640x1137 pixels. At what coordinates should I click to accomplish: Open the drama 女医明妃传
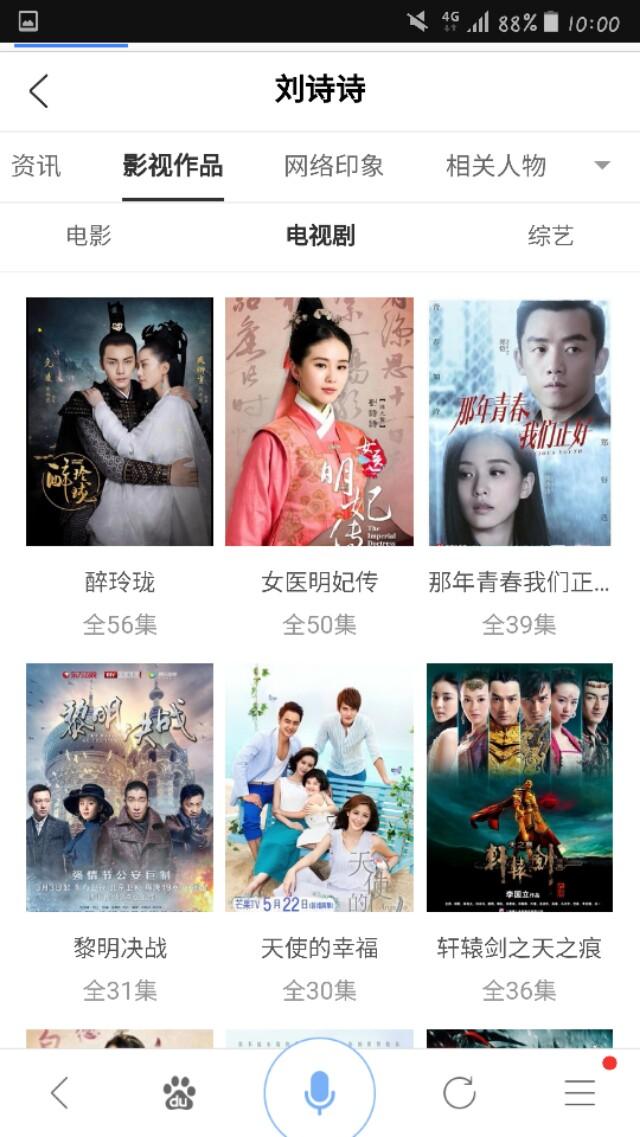[319, 422]
